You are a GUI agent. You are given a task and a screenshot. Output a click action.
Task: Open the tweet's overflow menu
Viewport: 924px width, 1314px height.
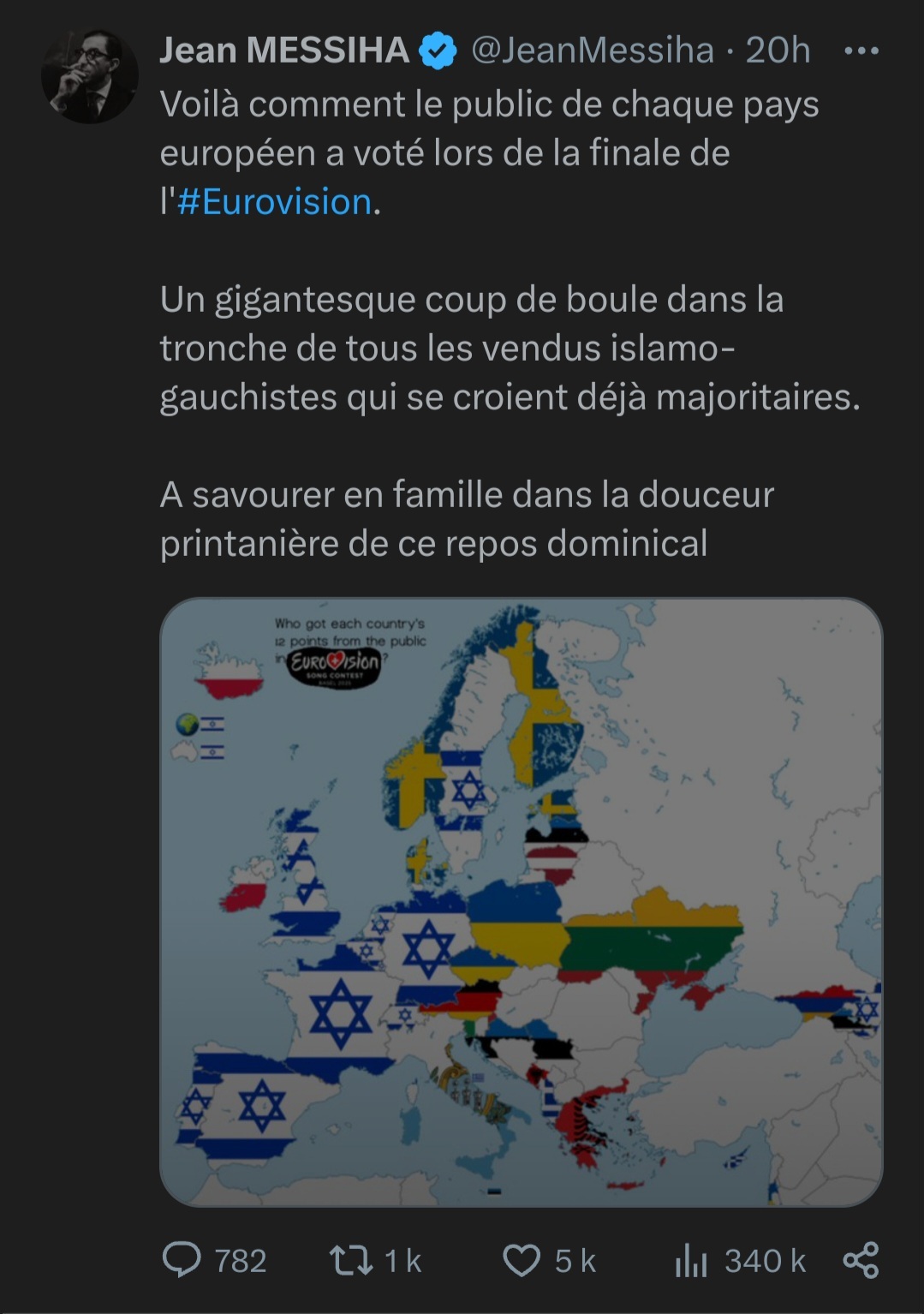[x=861, y=51]
